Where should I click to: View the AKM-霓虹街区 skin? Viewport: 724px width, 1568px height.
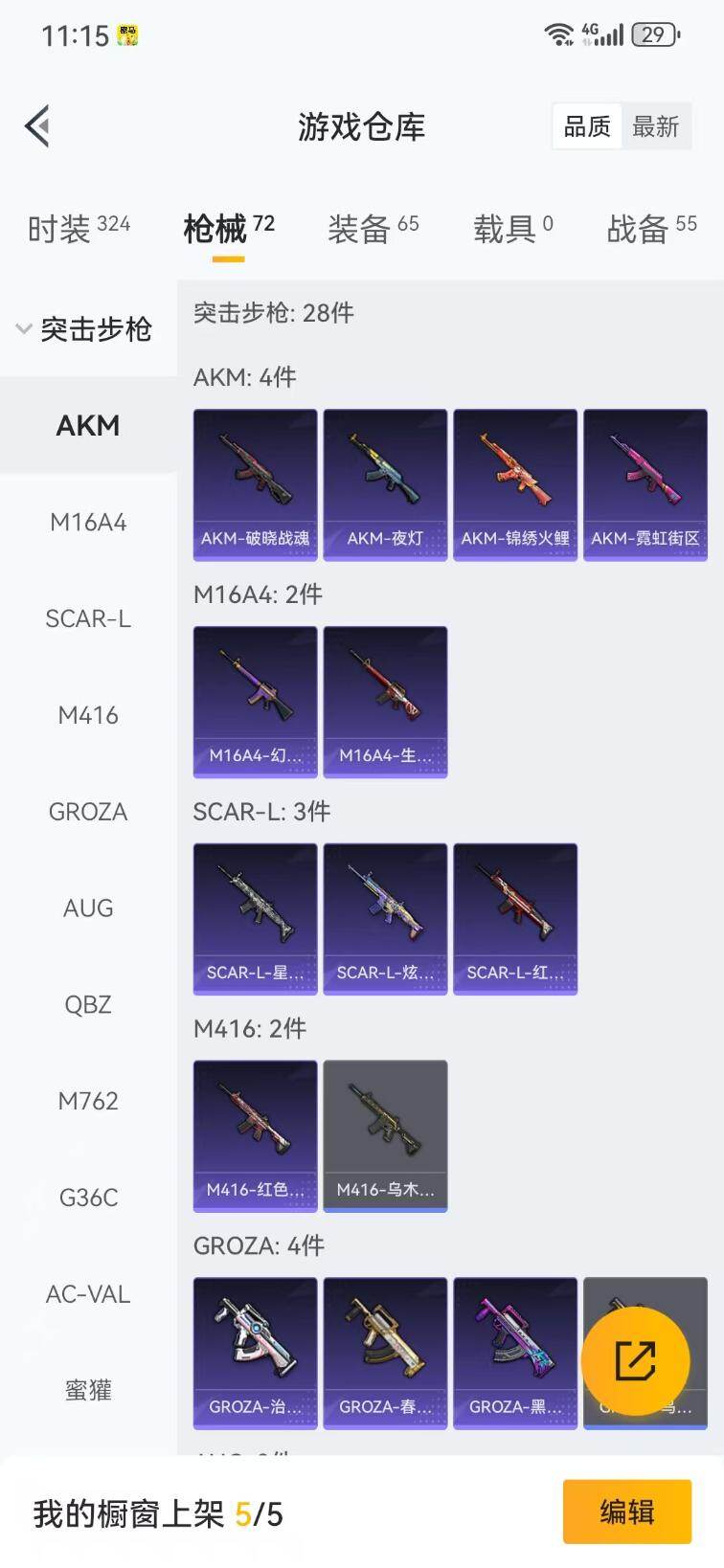click(645, 484)
